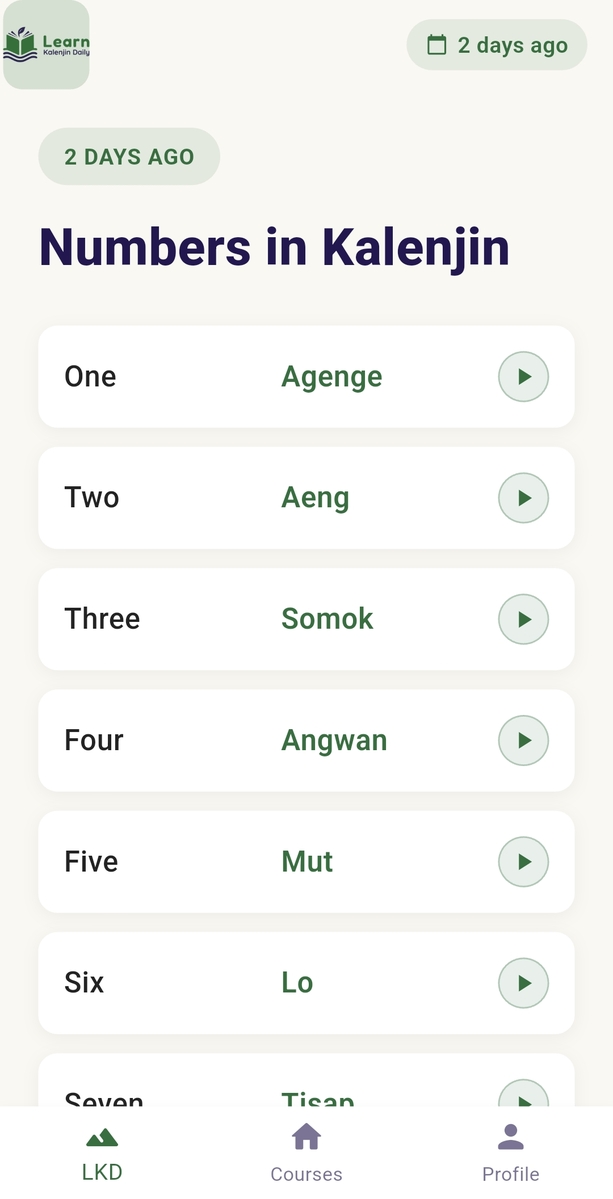Image resolution: width=613 pixels, height=1199 pixels.
Task: Play the audio for Angwan
Action: tap(523, 741)
